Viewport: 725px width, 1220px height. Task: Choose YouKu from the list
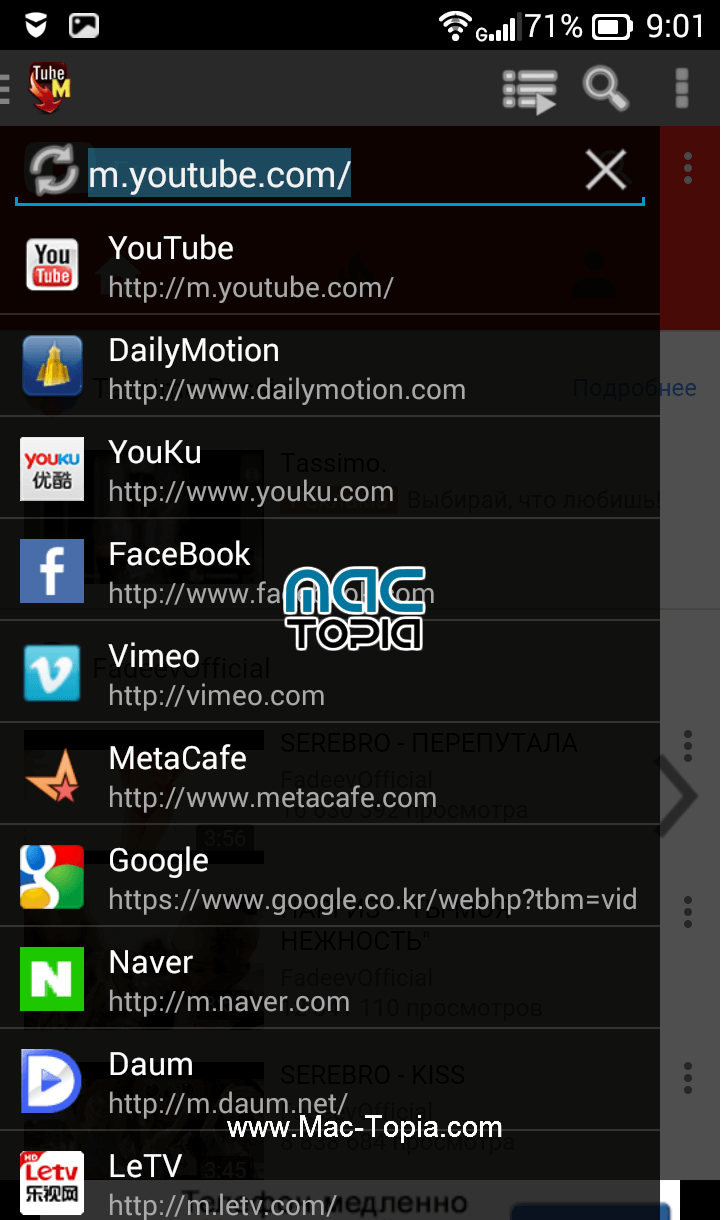tap(330, 470)
